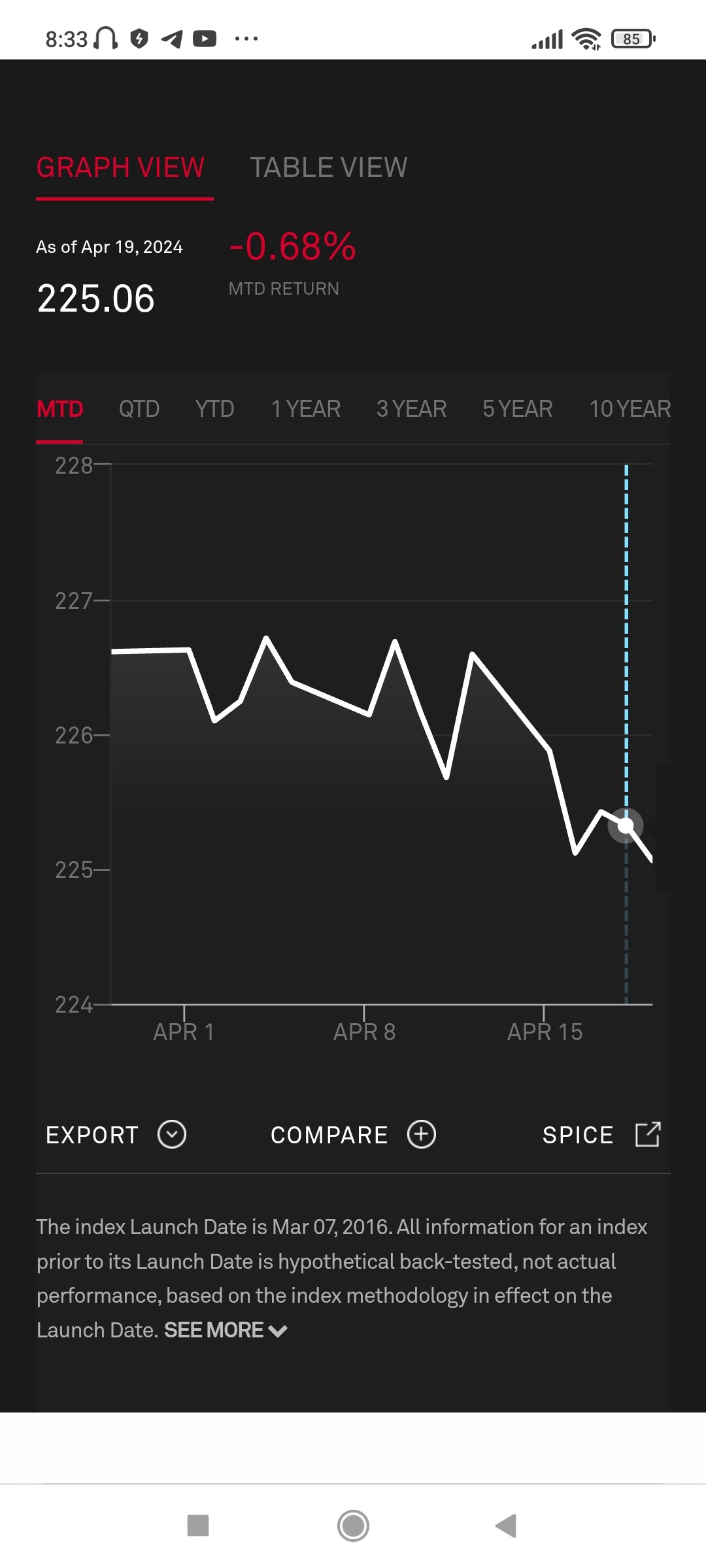Select the Graph View tab

(x=121, y=167)
